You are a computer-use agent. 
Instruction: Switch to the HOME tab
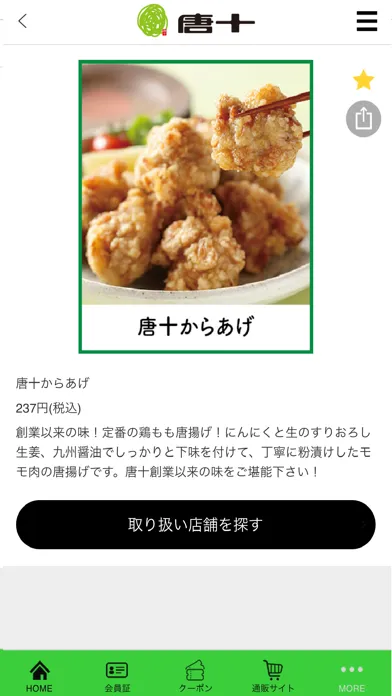(x=39, y=676)
